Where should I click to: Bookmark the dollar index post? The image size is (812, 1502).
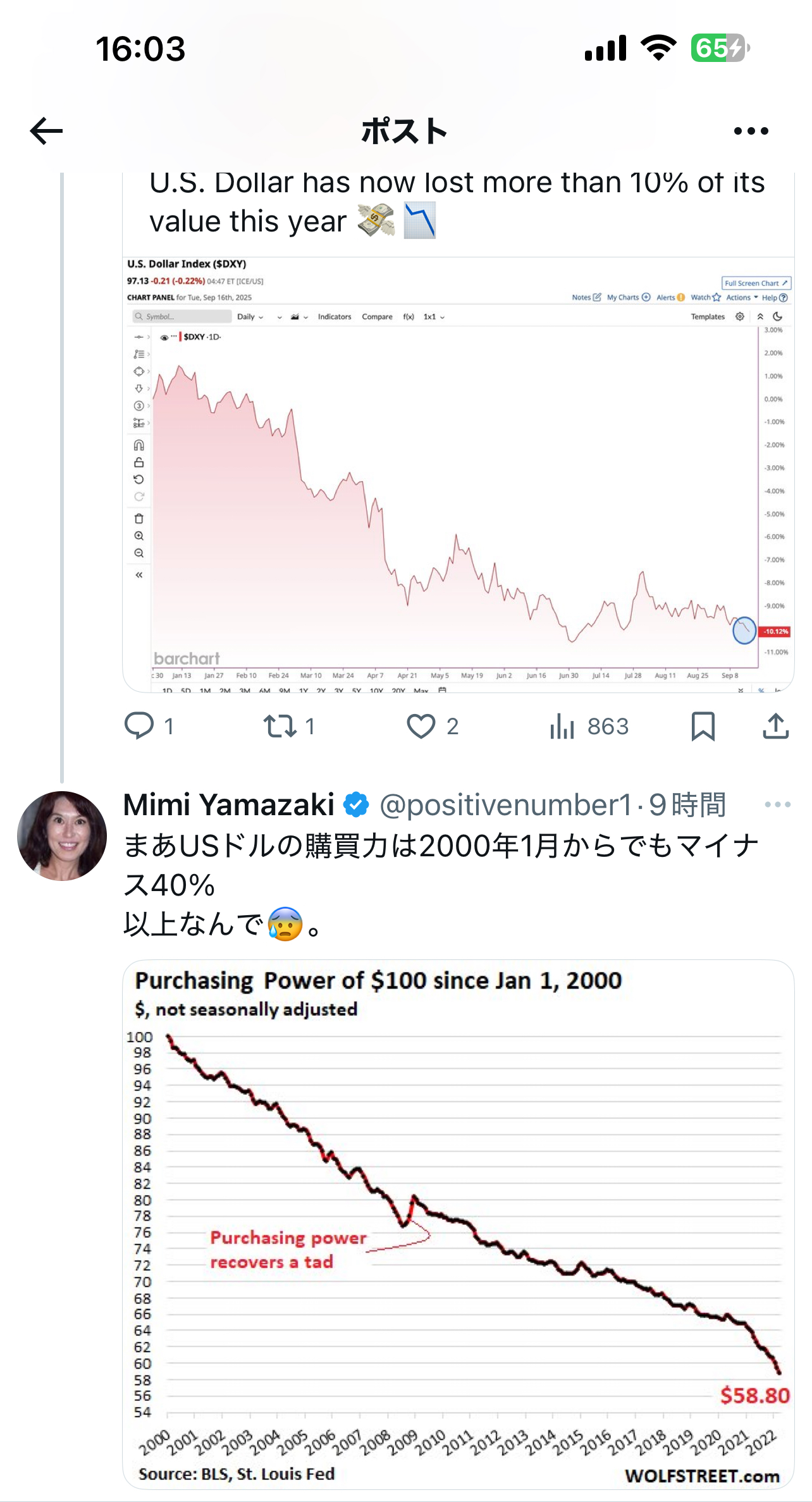[703, 725]
